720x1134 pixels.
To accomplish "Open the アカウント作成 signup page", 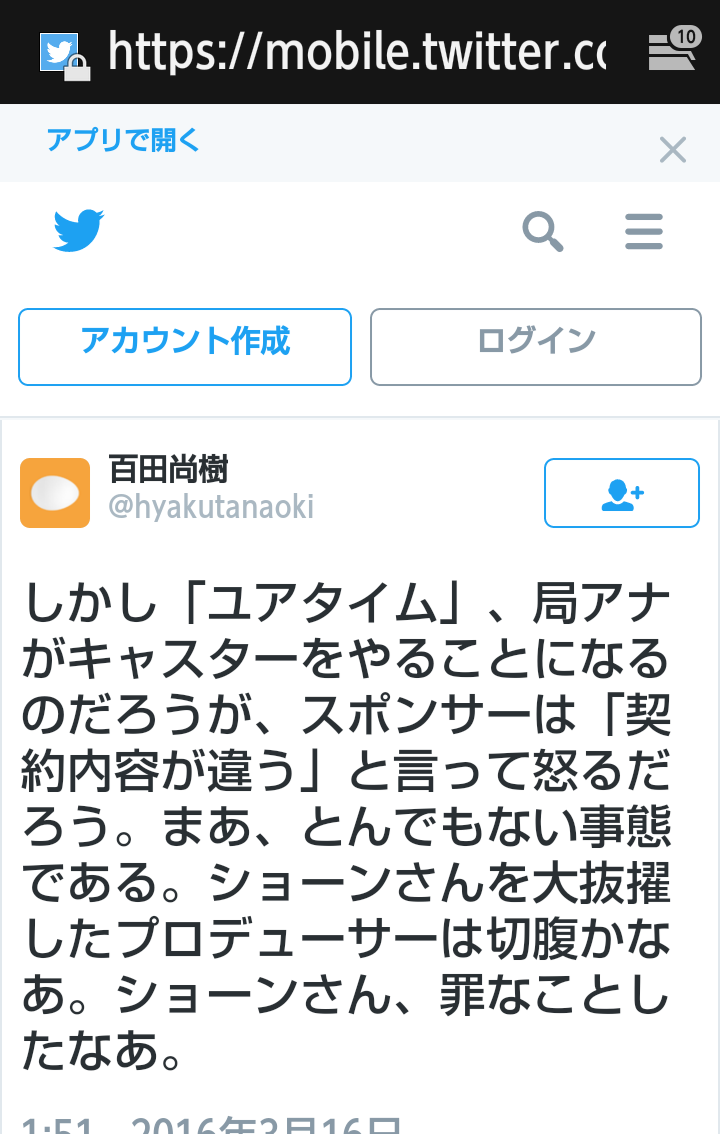I will 184,346.
